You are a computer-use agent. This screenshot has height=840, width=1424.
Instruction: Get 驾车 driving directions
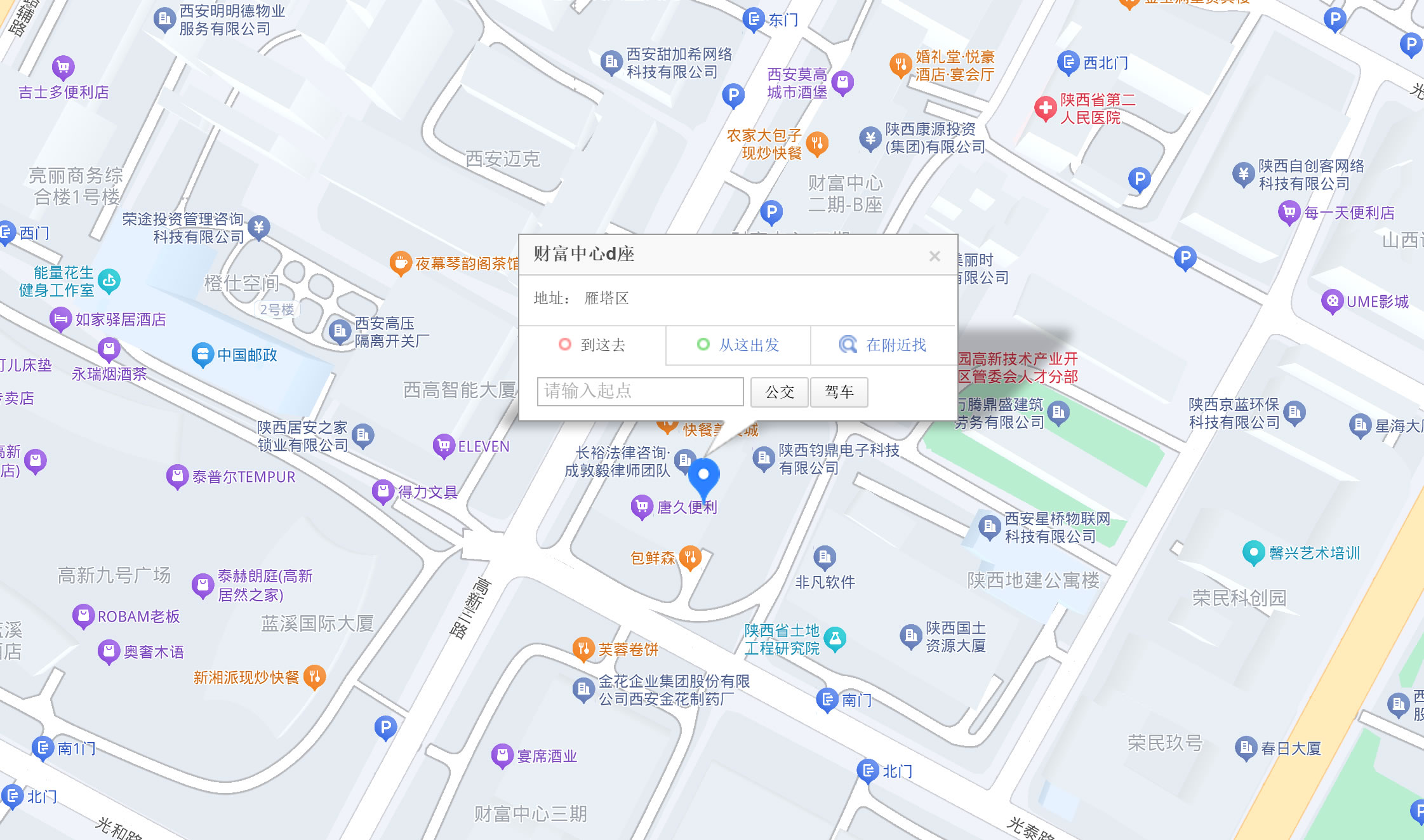(x=839, y=392)
